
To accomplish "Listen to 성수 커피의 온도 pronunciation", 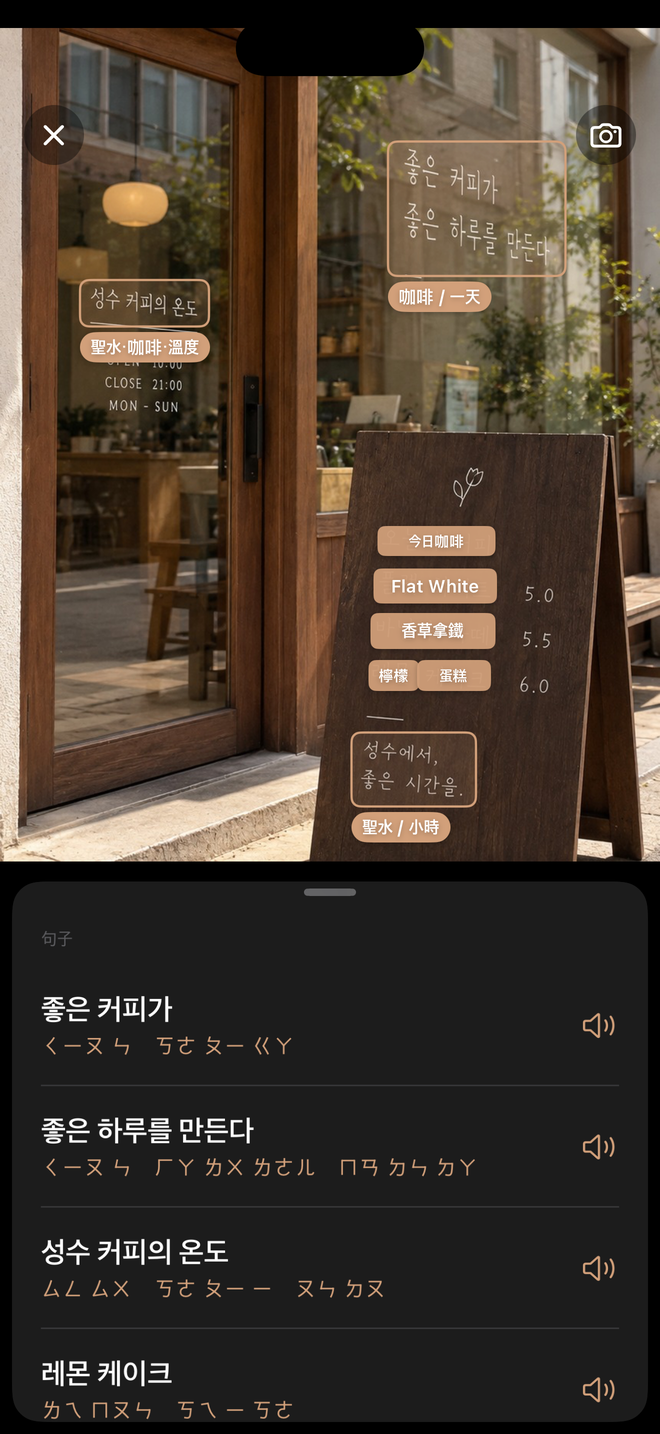I will (598, 1268).
